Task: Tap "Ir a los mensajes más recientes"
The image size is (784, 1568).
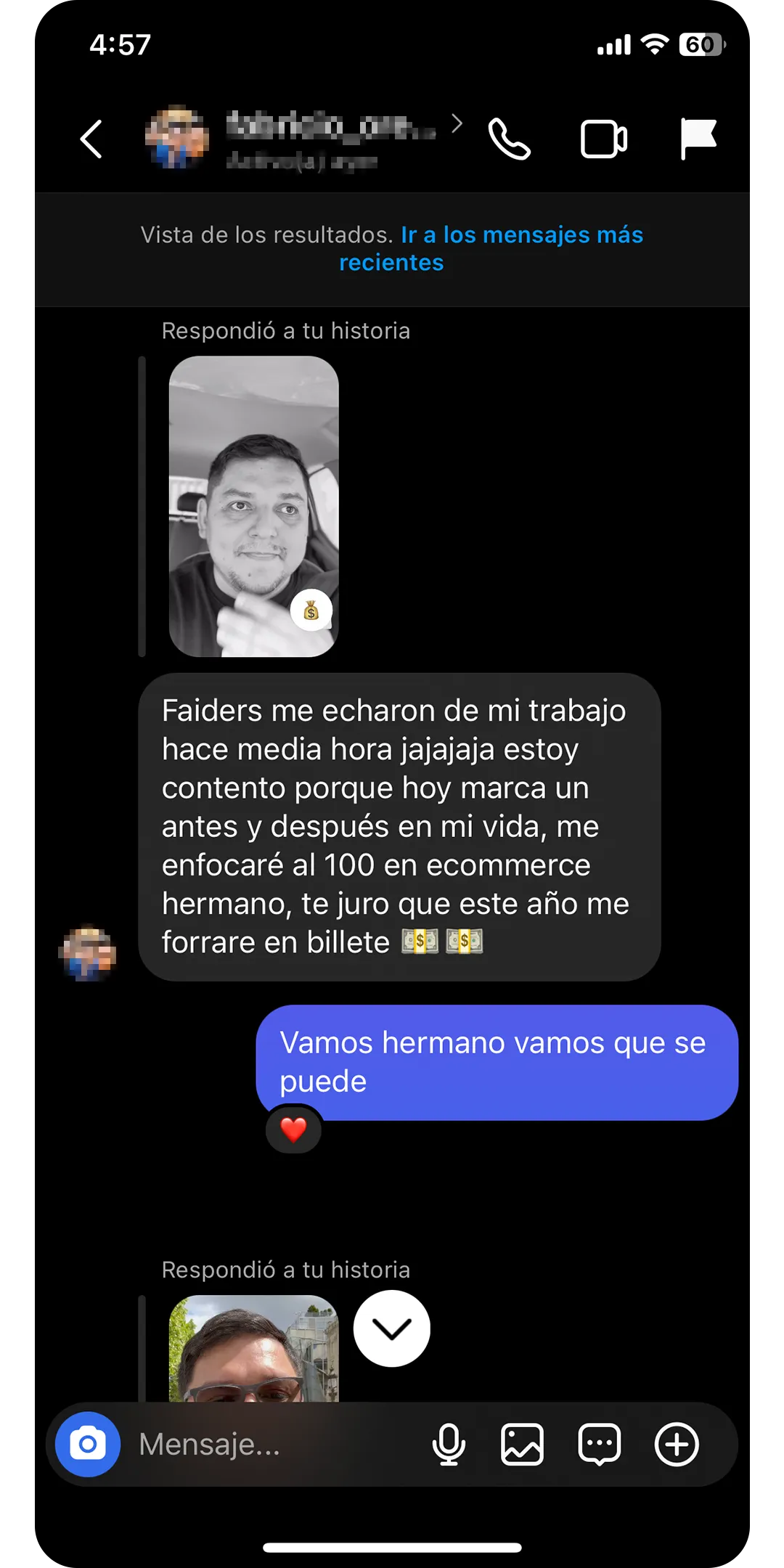Action: pyautogui.click(x=491, y=248)
